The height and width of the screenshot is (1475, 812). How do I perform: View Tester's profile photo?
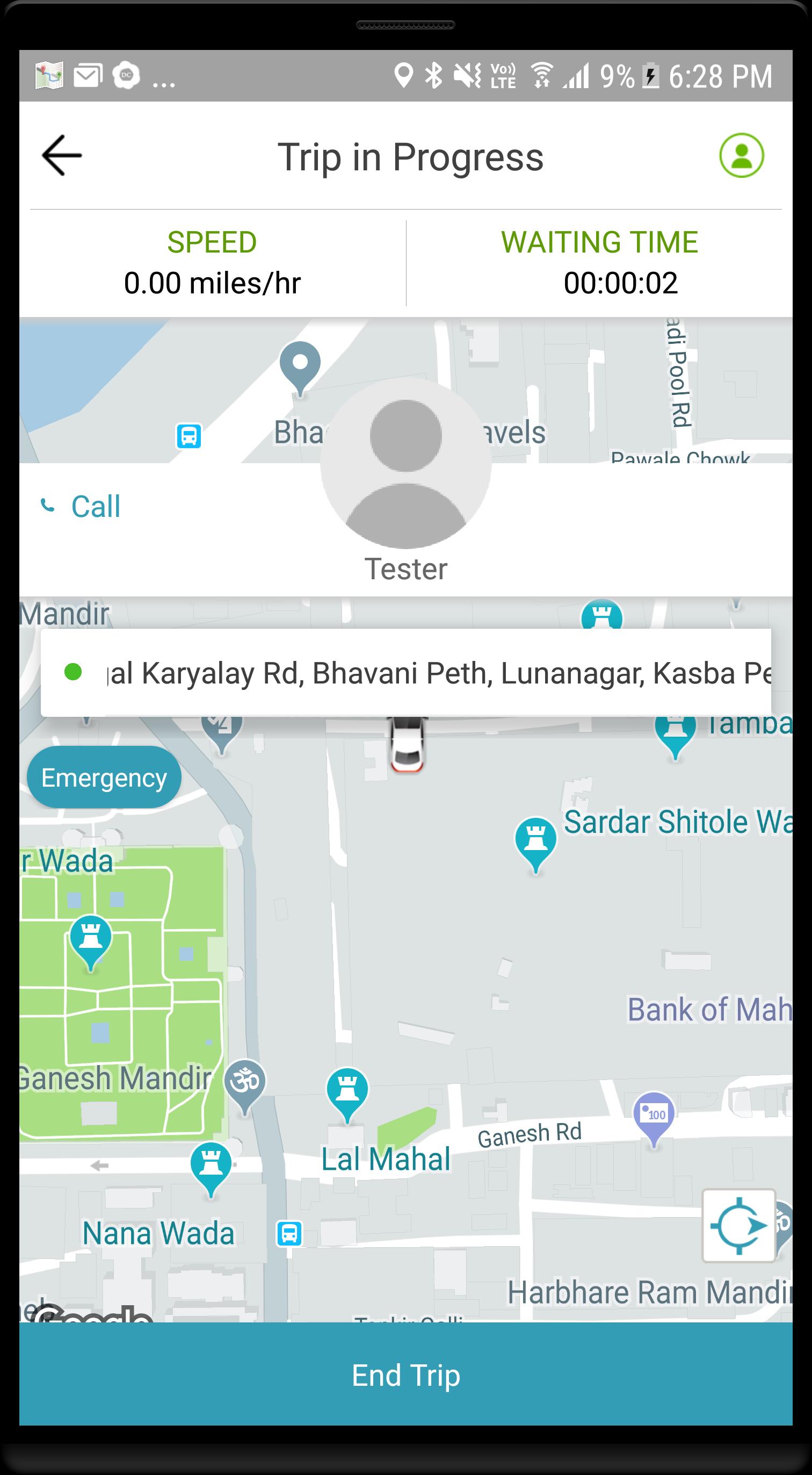405,463
